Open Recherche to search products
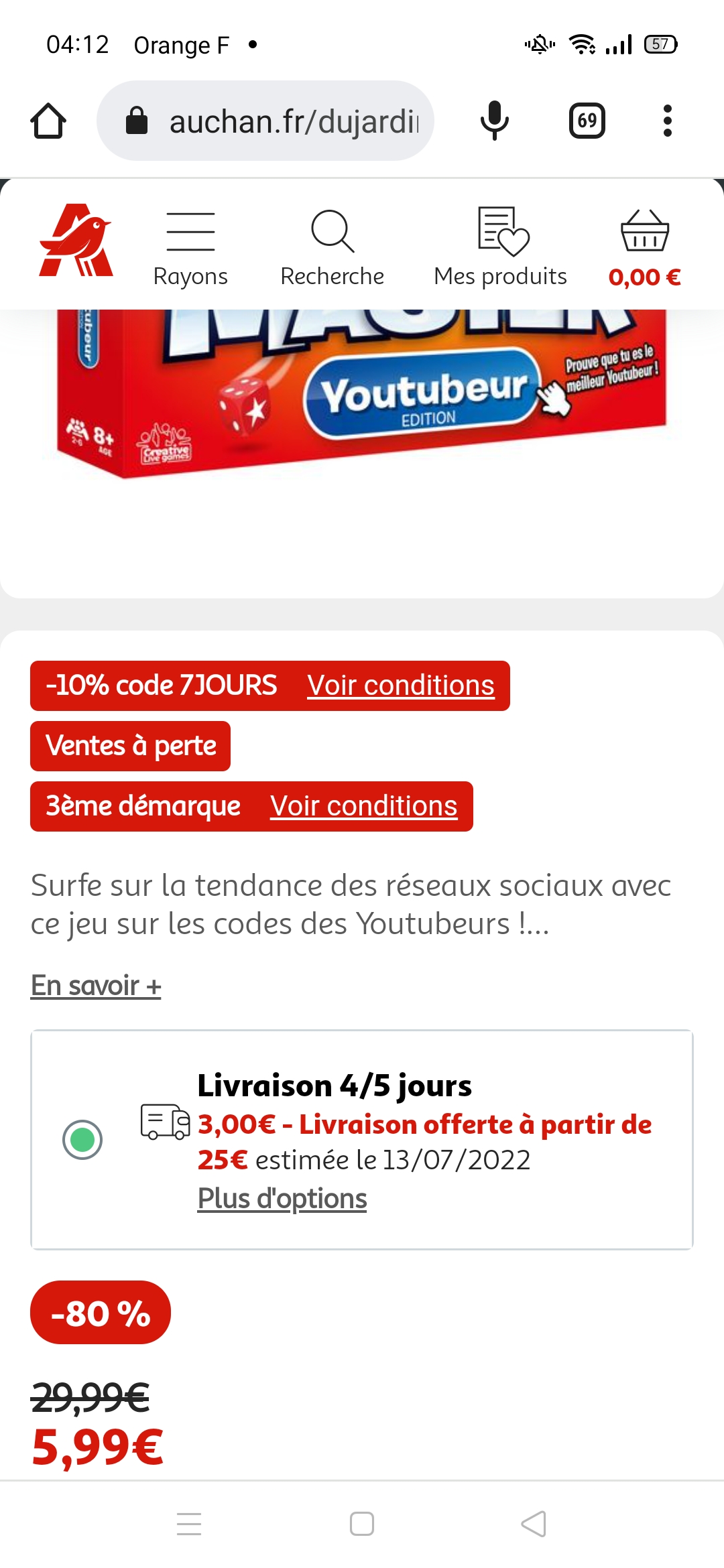724x1568 pixels. (332, 246)
